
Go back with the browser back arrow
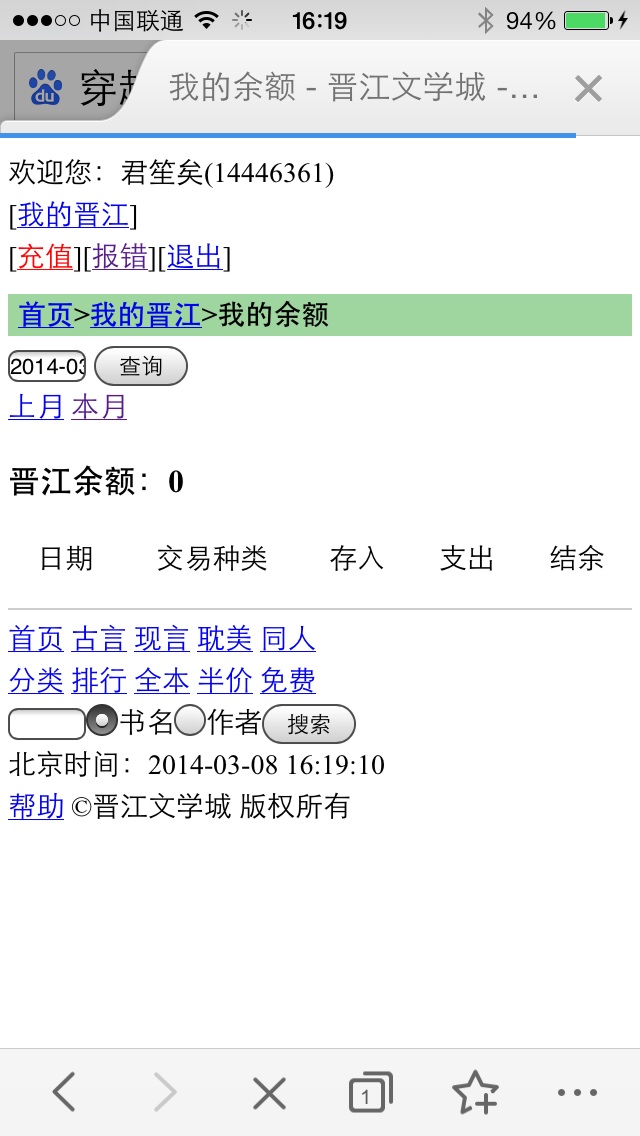(x=64, y=1092)
